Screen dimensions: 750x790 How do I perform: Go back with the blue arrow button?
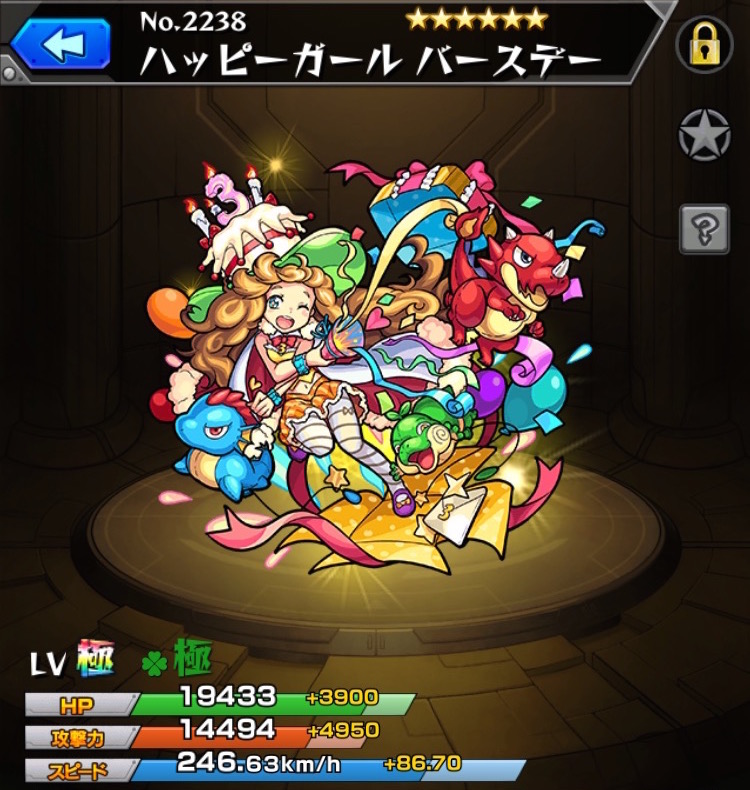point(62,44)
